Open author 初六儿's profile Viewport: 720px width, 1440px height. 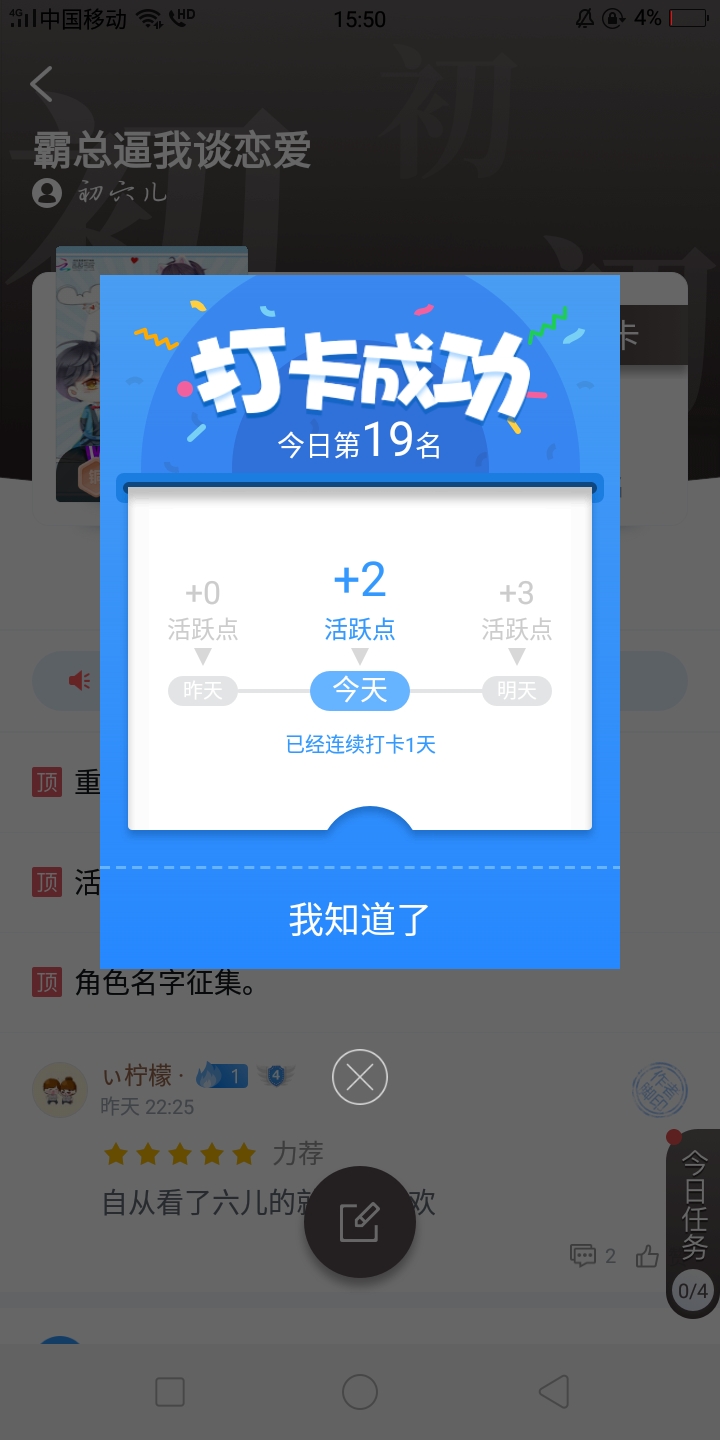pyautogui.click(x=100, y=192)
